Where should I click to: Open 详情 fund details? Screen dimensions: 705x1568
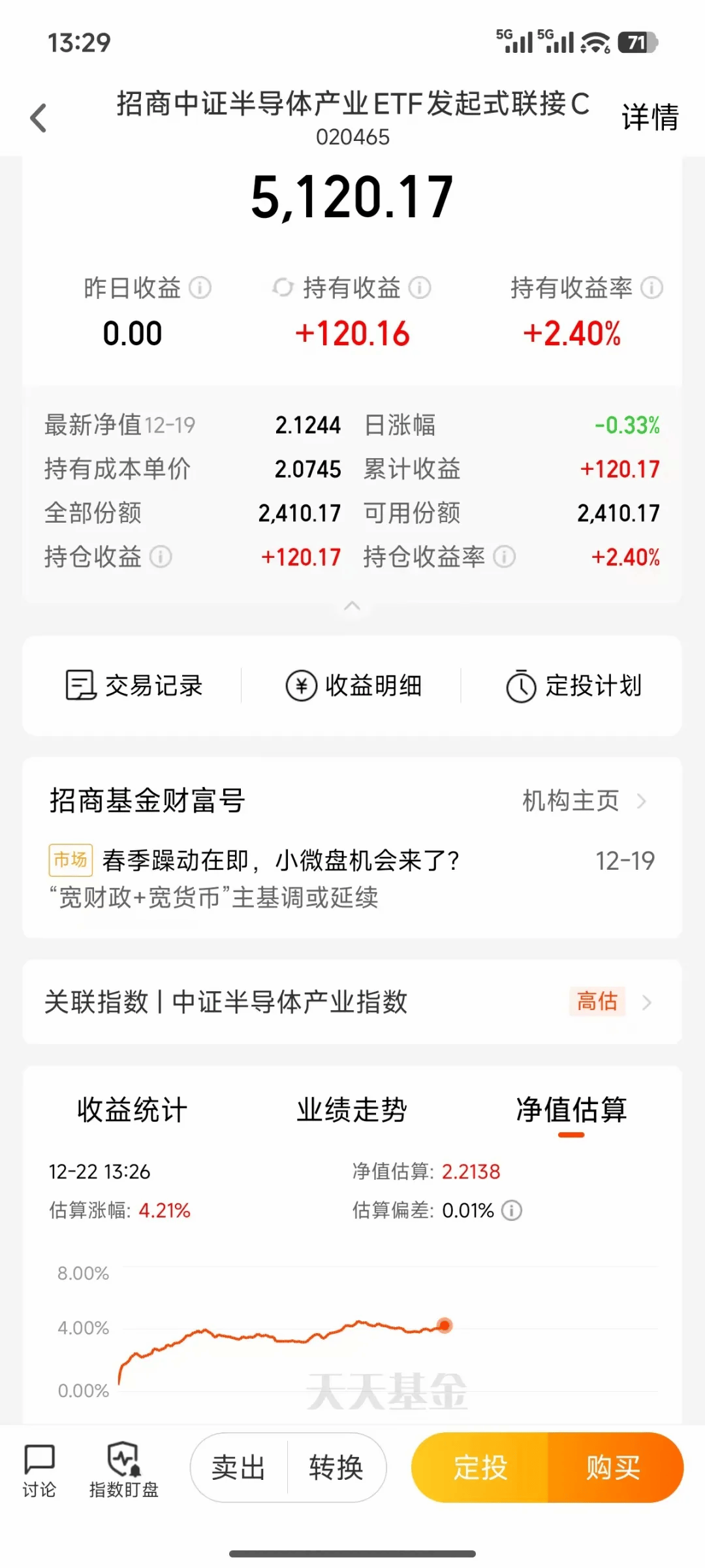coord(650,117)
